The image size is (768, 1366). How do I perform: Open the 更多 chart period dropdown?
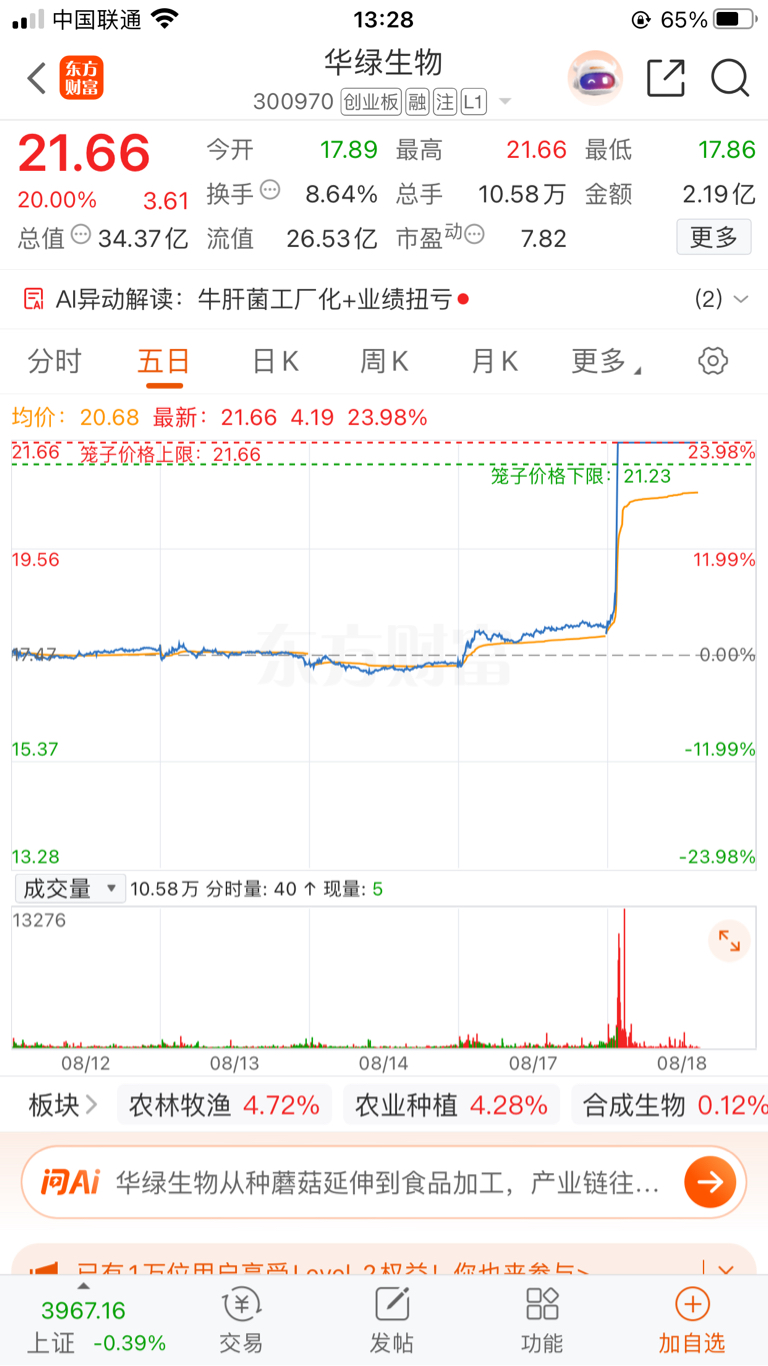tap(606, 361)
